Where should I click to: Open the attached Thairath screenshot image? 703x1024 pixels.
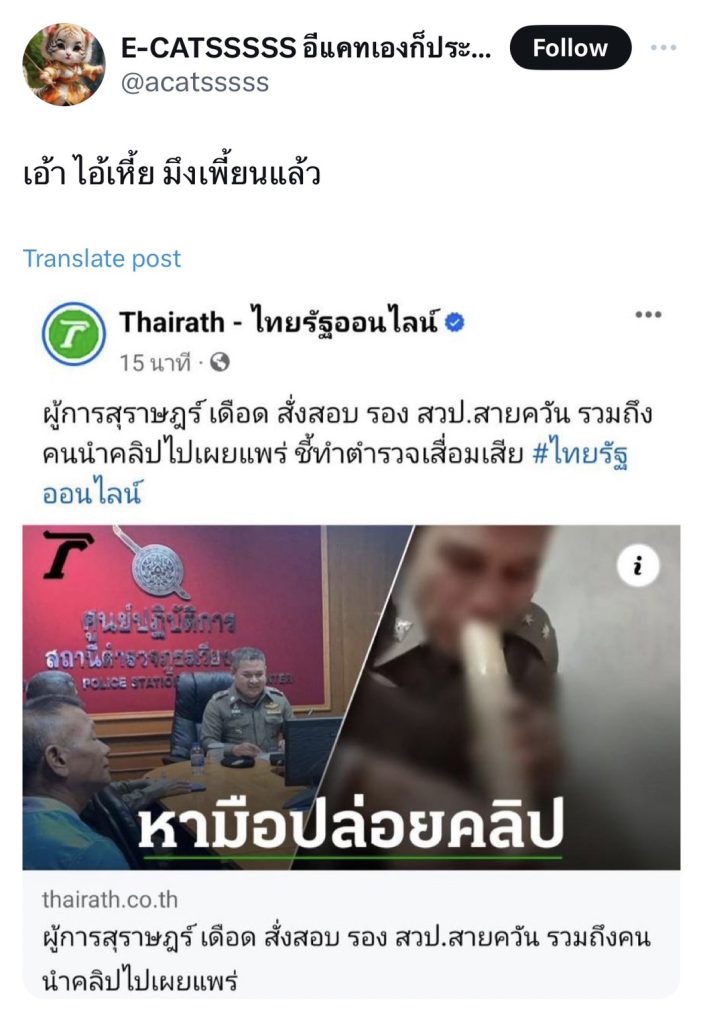[x=351, y=640]
